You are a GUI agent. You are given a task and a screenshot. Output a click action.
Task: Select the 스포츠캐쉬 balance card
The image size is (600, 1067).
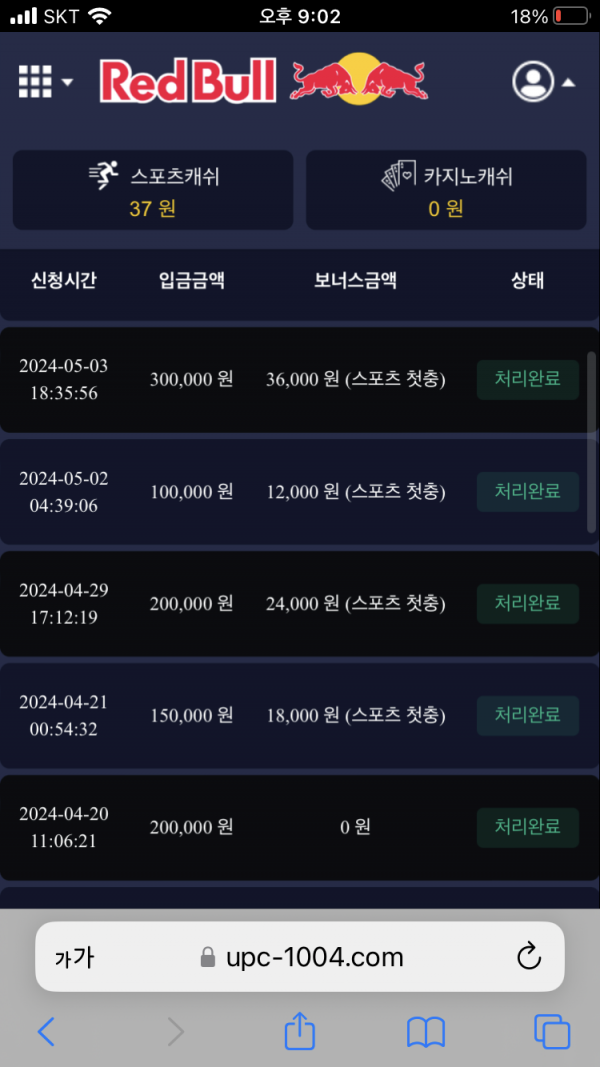(153, 190)
